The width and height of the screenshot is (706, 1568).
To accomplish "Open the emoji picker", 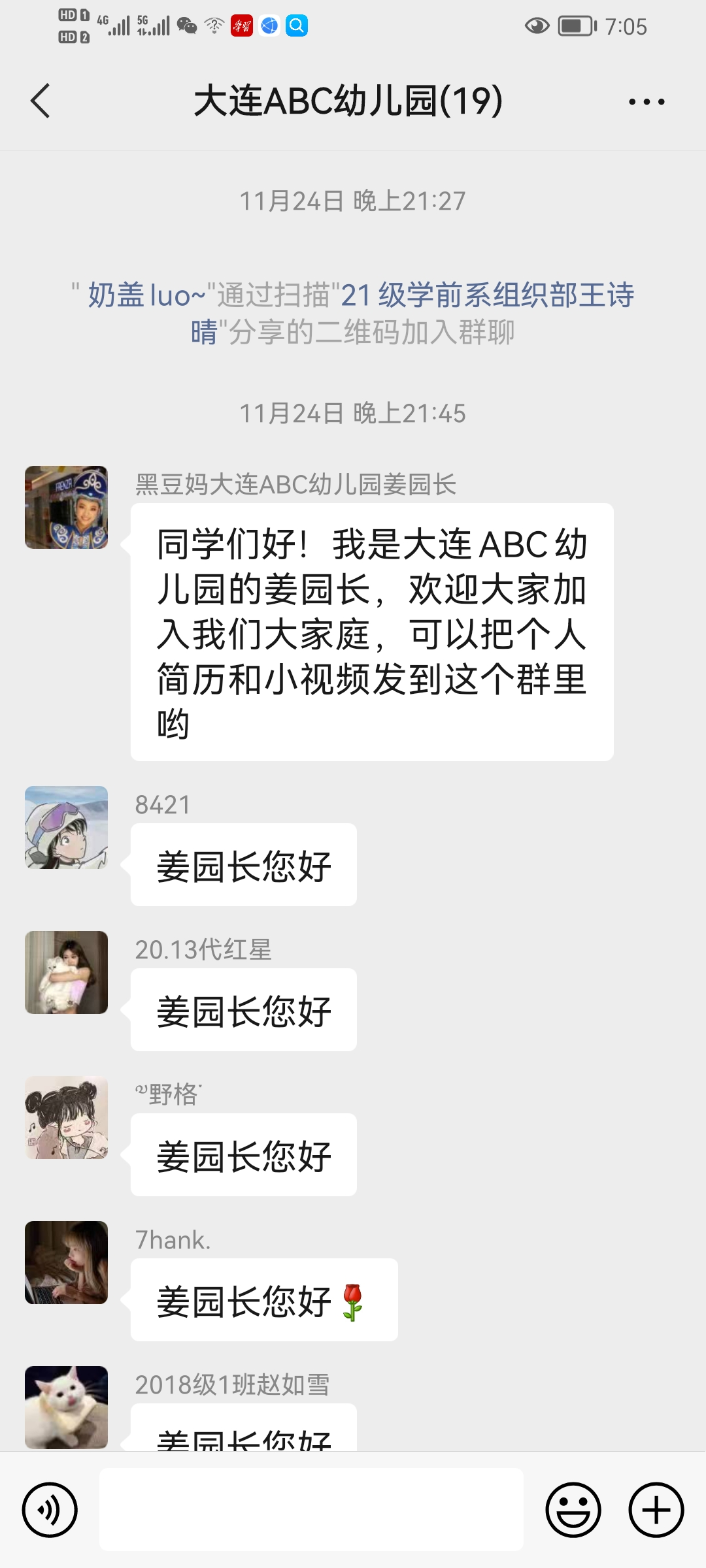I will pyautogui.click(x=573, y=1510).
